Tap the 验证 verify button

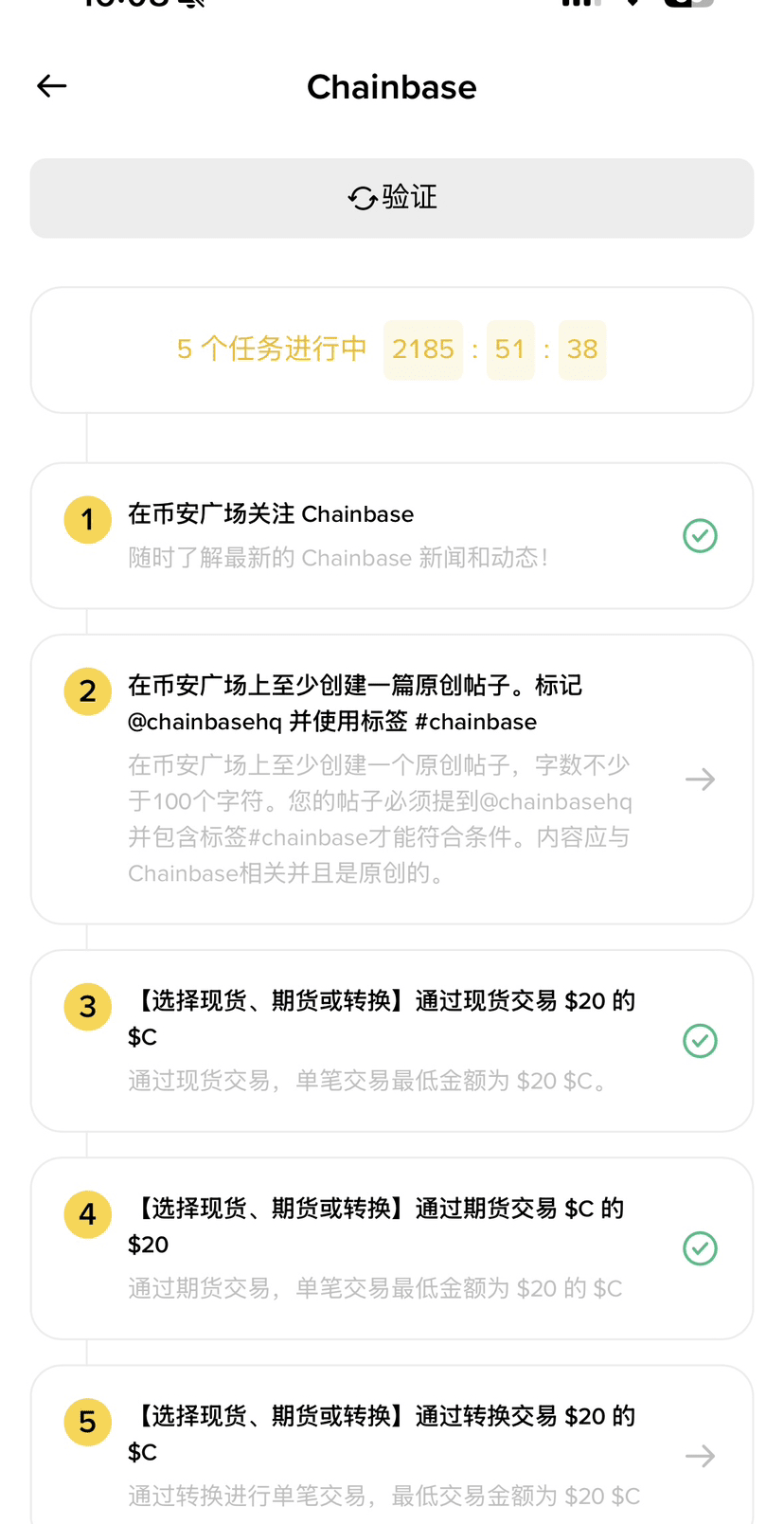(392, 198)
